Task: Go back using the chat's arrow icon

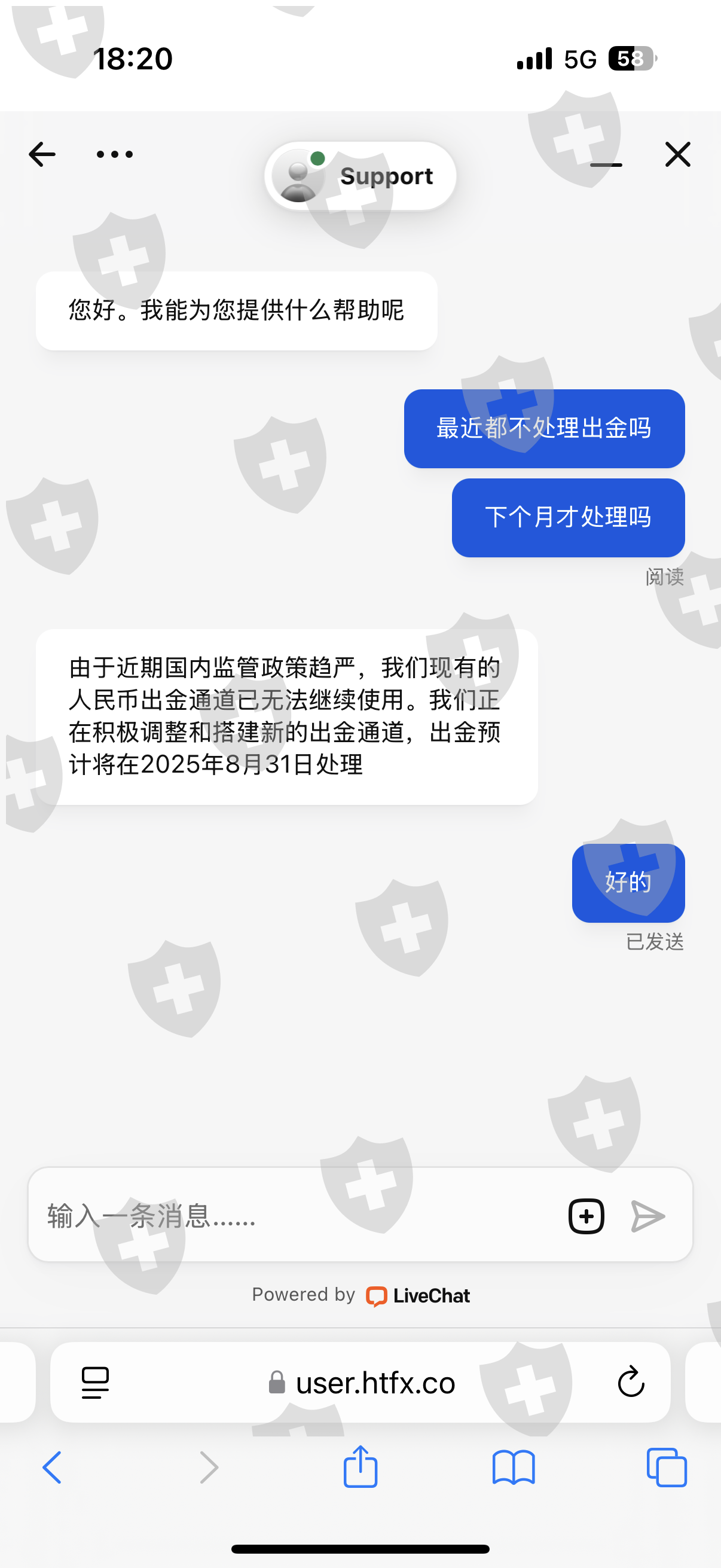Action: 42,154
